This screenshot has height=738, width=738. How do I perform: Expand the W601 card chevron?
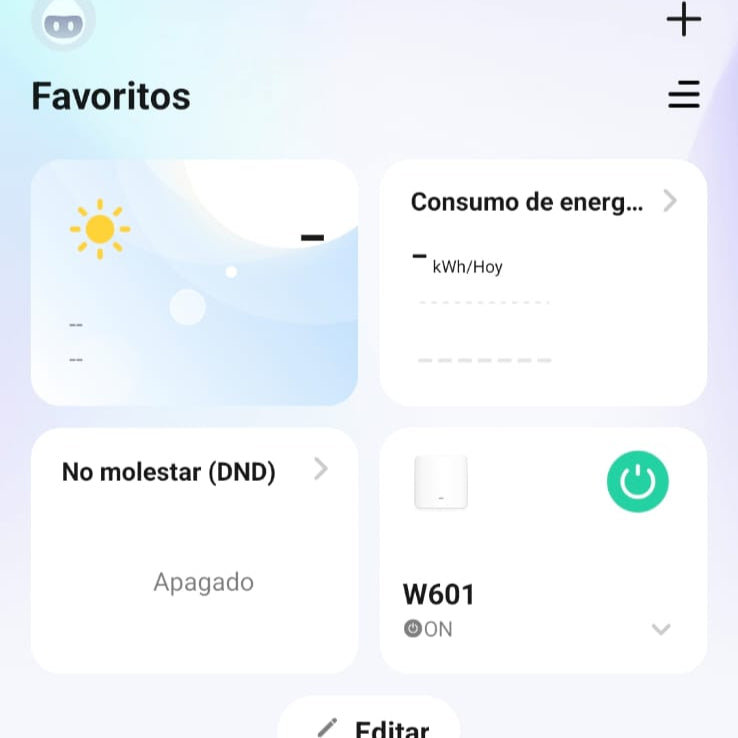[x=661, y=629]
